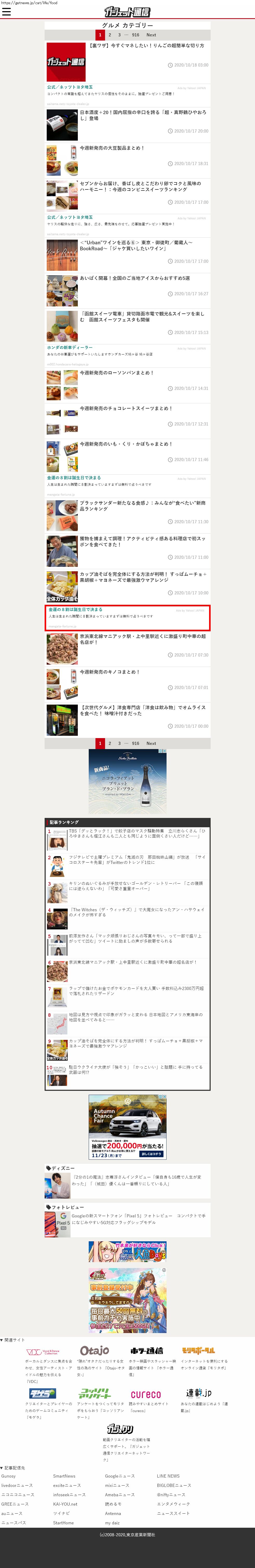Open ranking item 4 about The Witches
Viewport: 255px width, 1568px height.
[137, 912]
